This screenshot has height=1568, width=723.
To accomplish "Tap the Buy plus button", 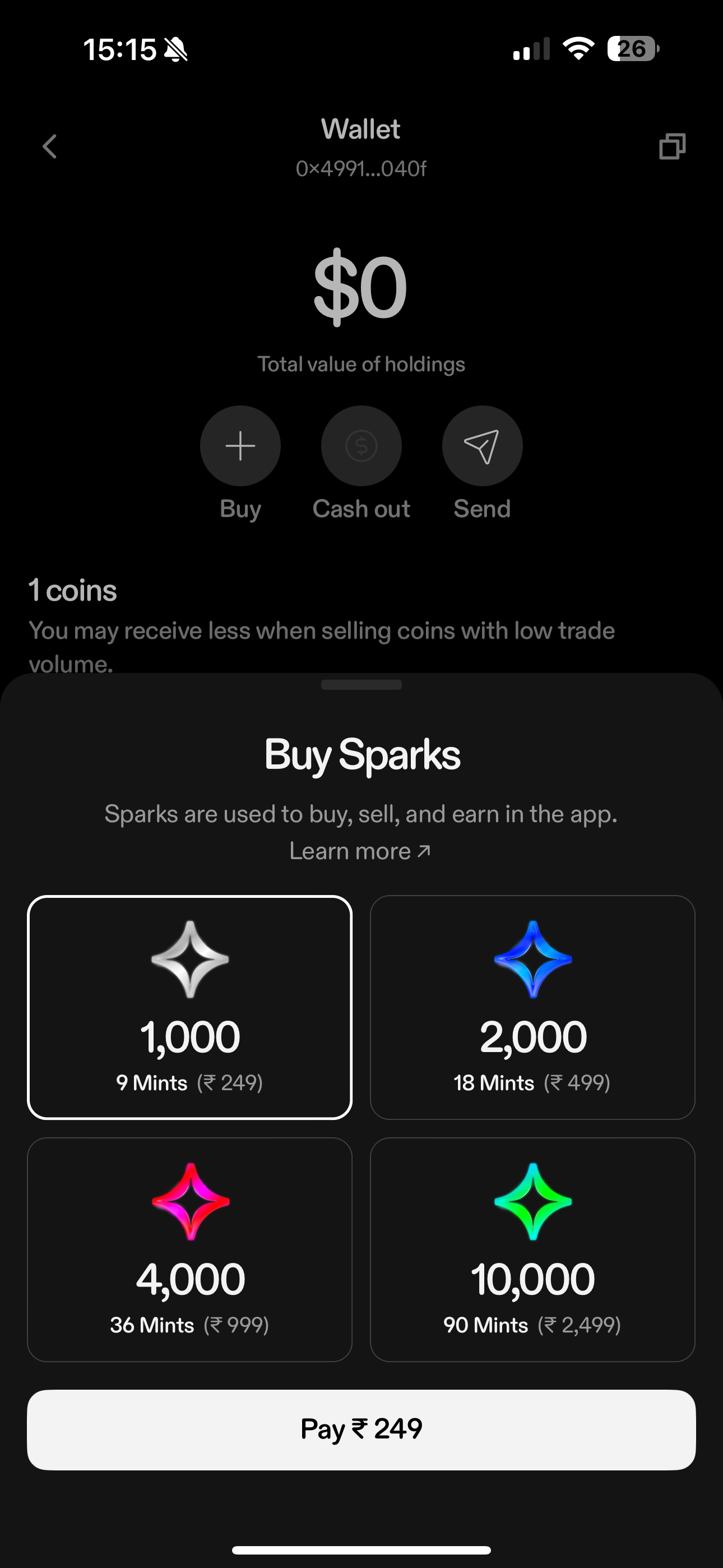I will click(x=240, y=446).
